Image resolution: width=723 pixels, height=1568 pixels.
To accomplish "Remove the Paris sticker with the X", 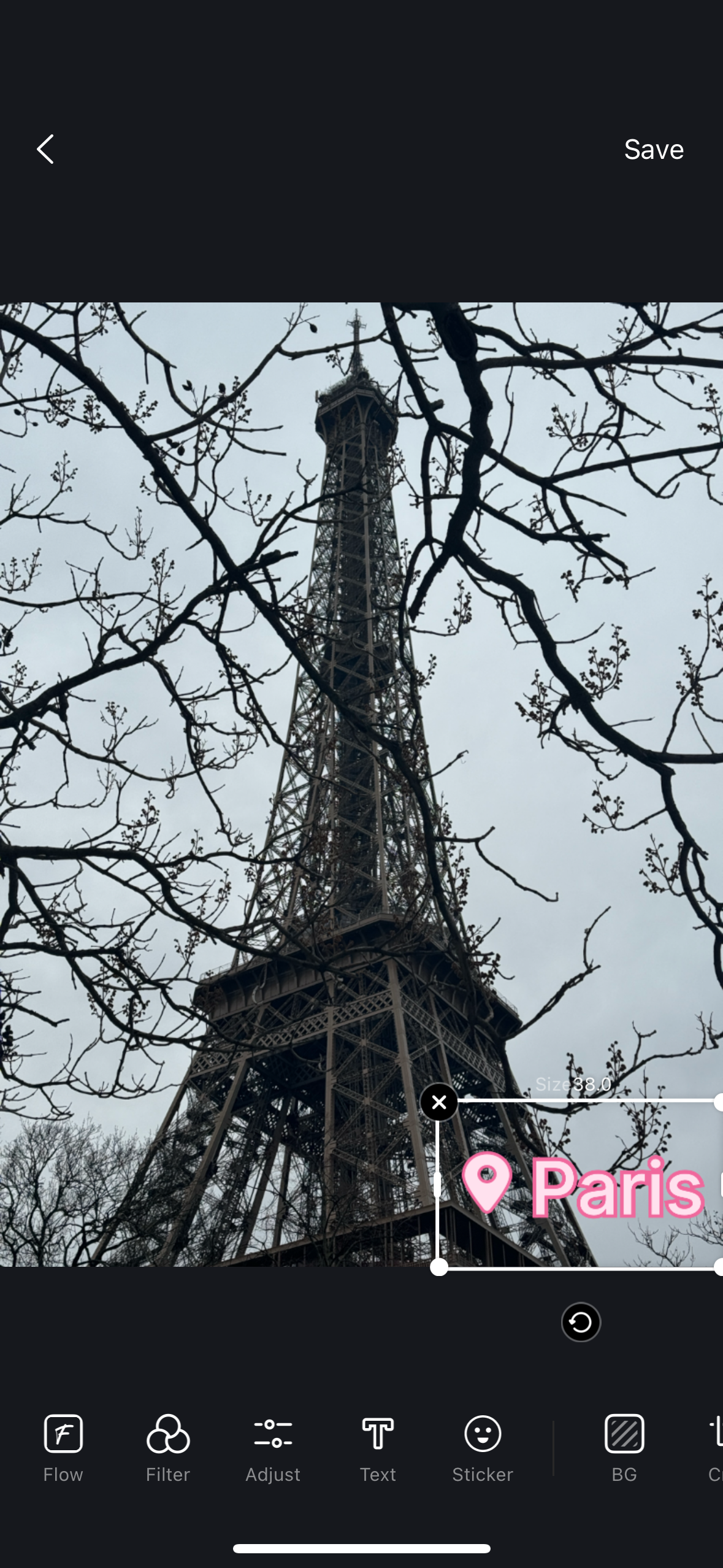I will pos(439,1102).
